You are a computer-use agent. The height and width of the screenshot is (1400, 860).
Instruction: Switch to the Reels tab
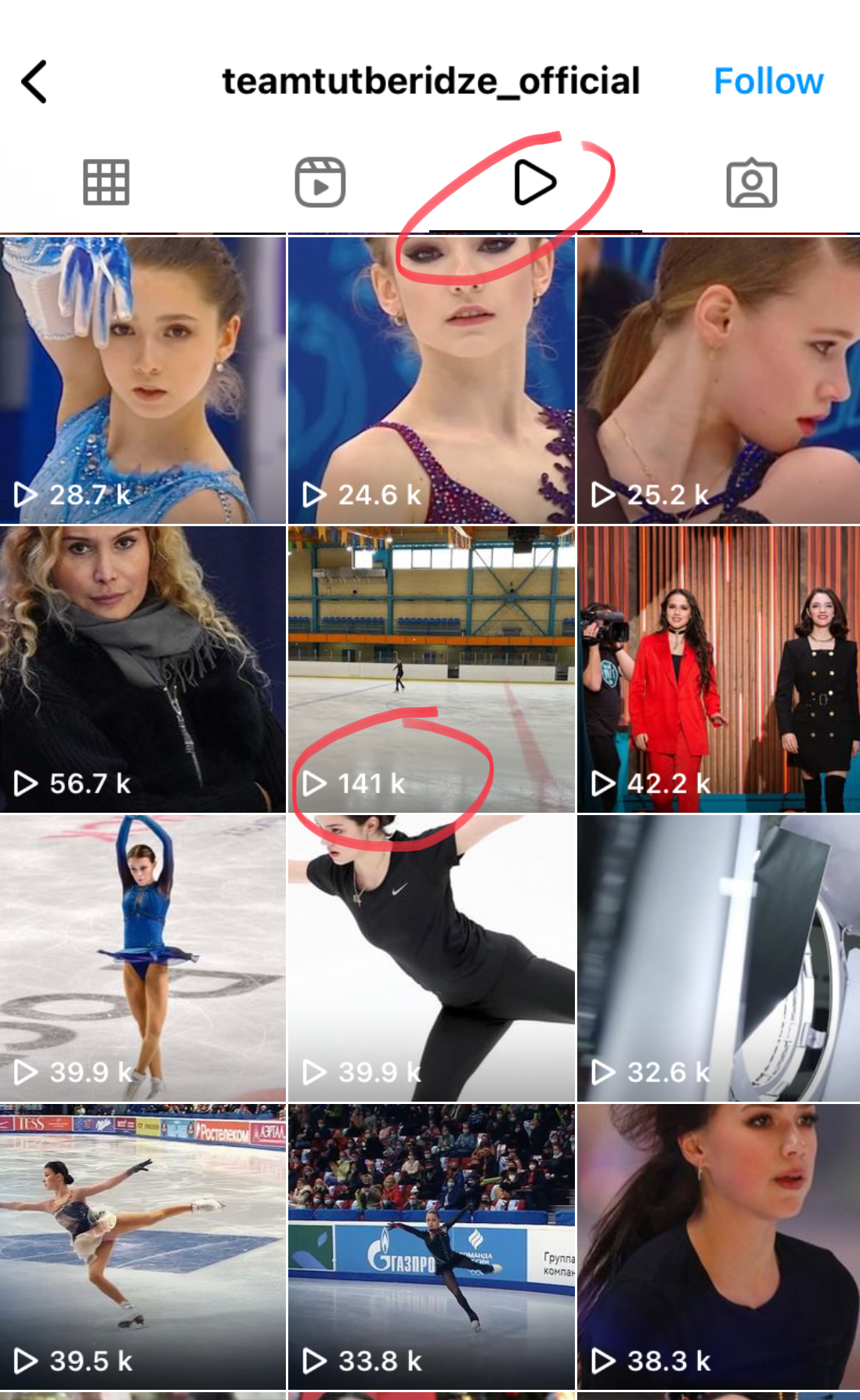coord(320,182)
